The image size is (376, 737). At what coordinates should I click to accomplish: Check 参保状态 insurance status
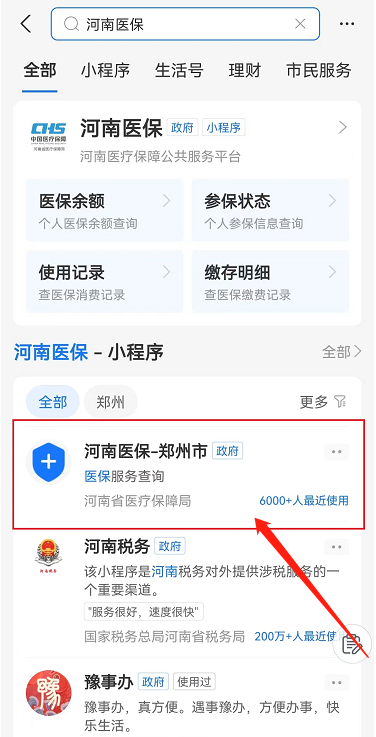pyautogui.click(x=270, y=210)
